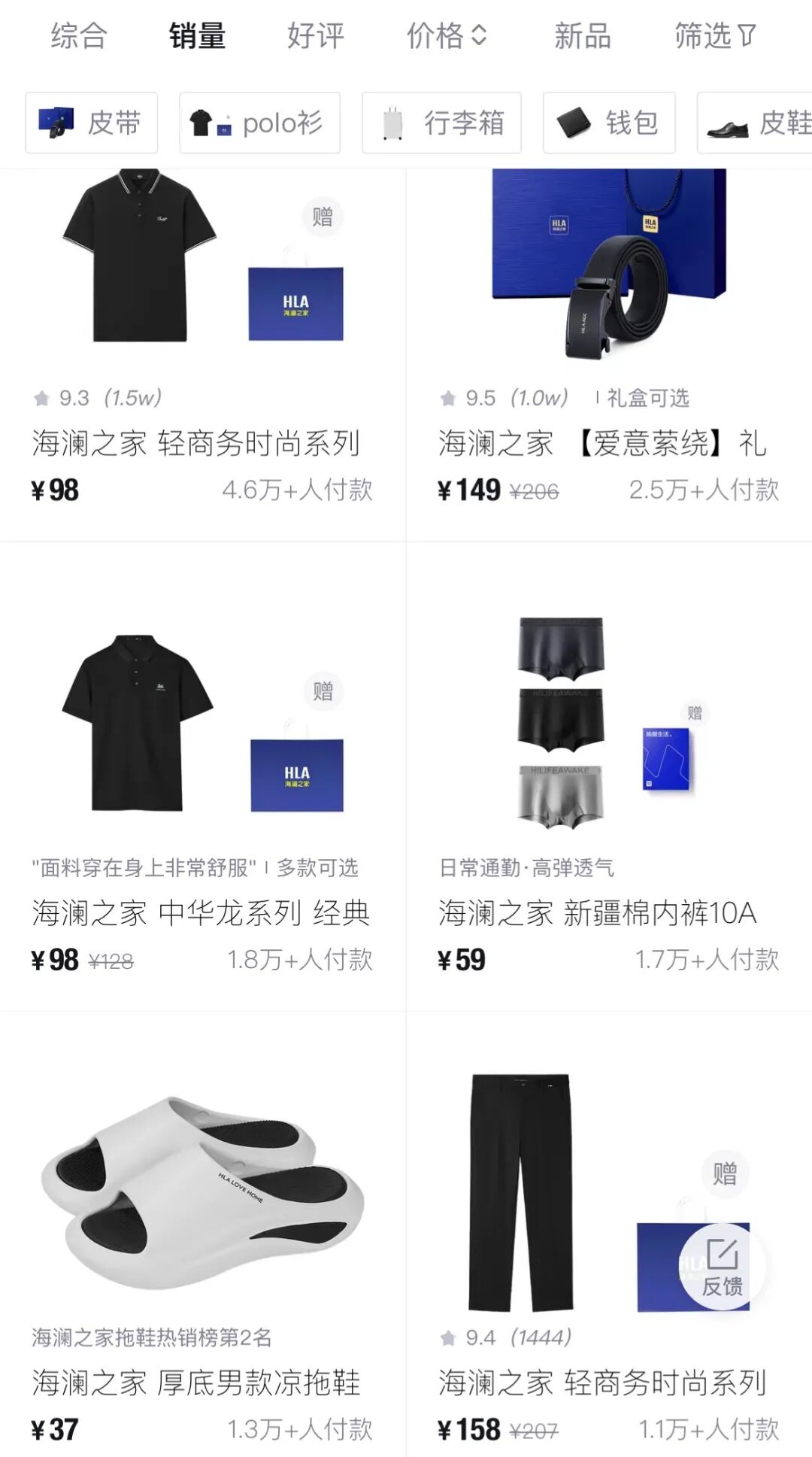This screenshot has width=812, height=1457.
Task: Filter by the polo衫 chip
Action: click(259, 123)
